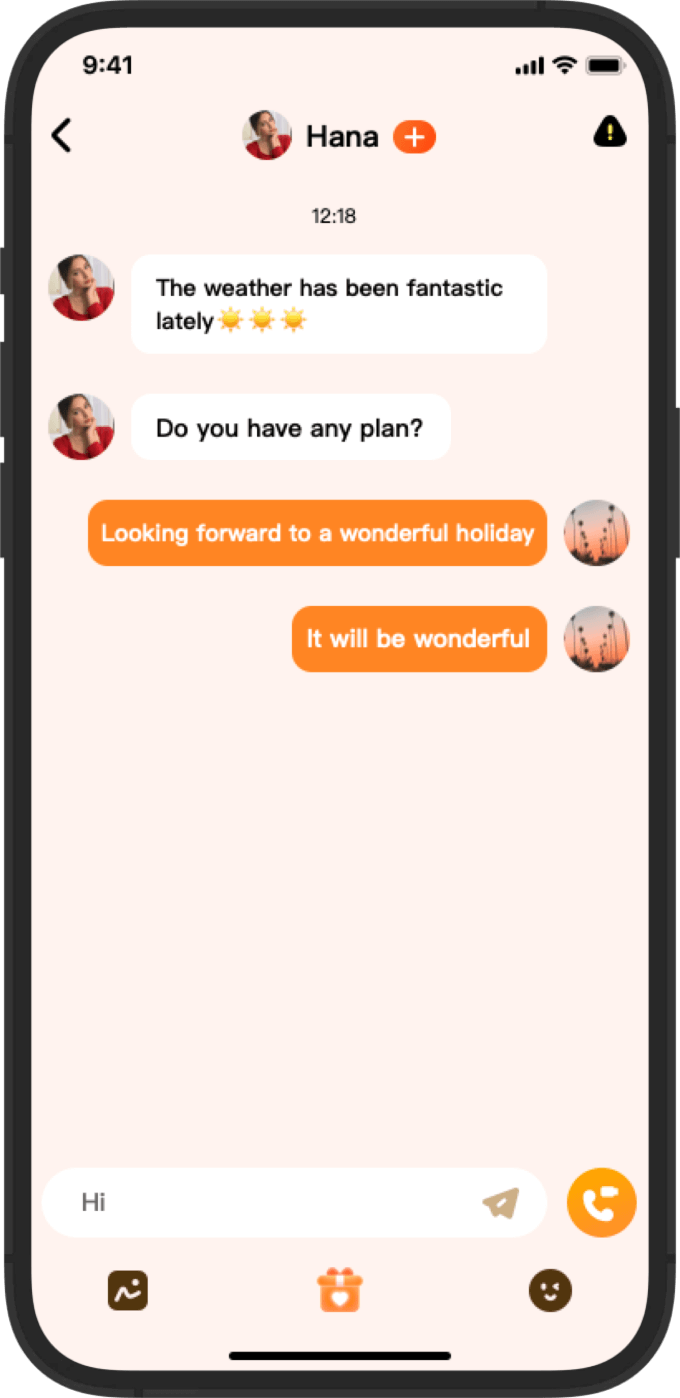Open the emoji smiley picker
The width and height of the screenshot is (680, 1398).
click(550, 1290)
